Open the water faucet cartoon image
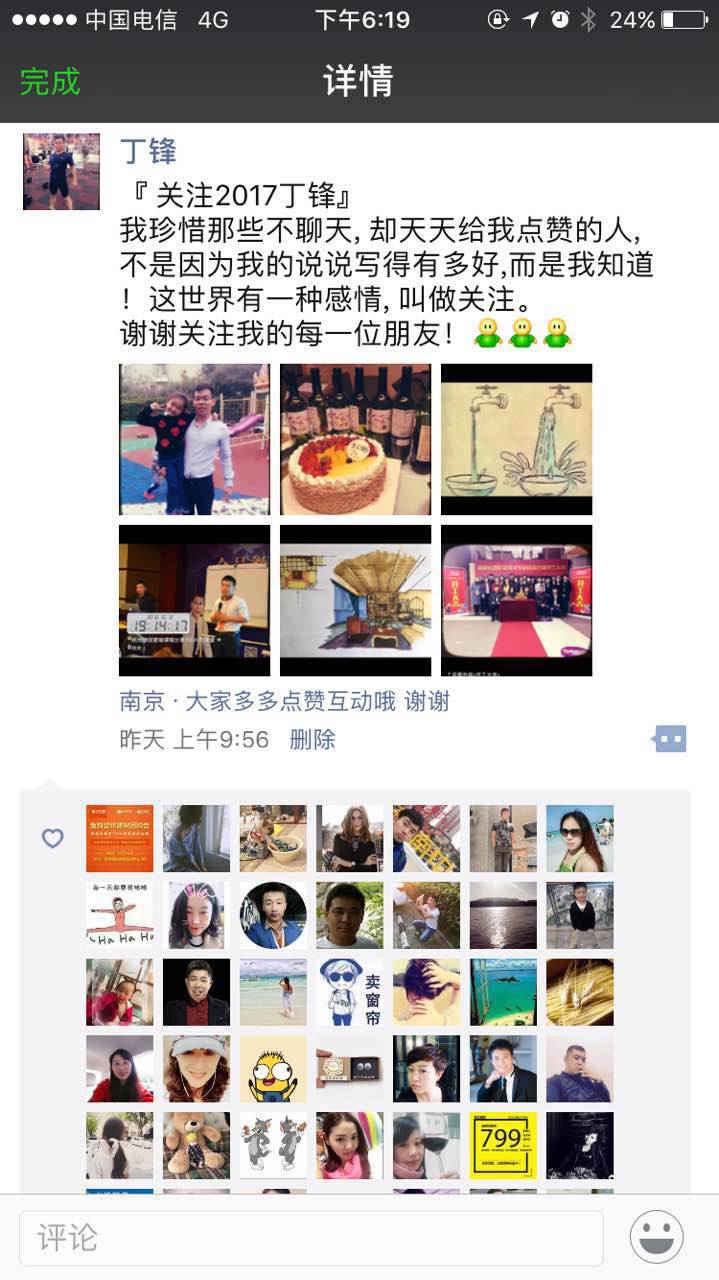Screen dimensions: 719x1280 click(x=516, y=439)
